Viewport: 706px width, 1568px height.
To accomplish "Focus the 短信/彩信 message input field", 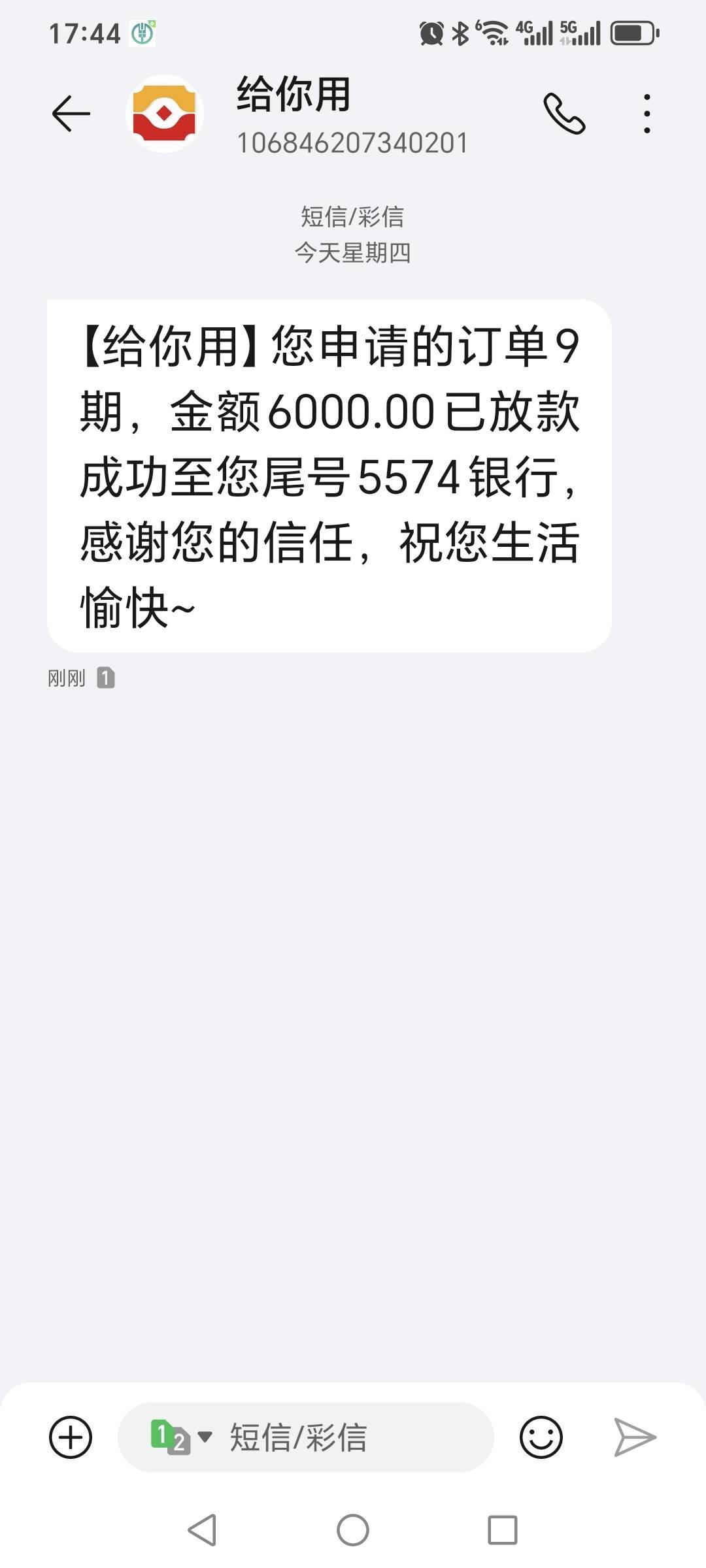I will (x=305, y=1437).
